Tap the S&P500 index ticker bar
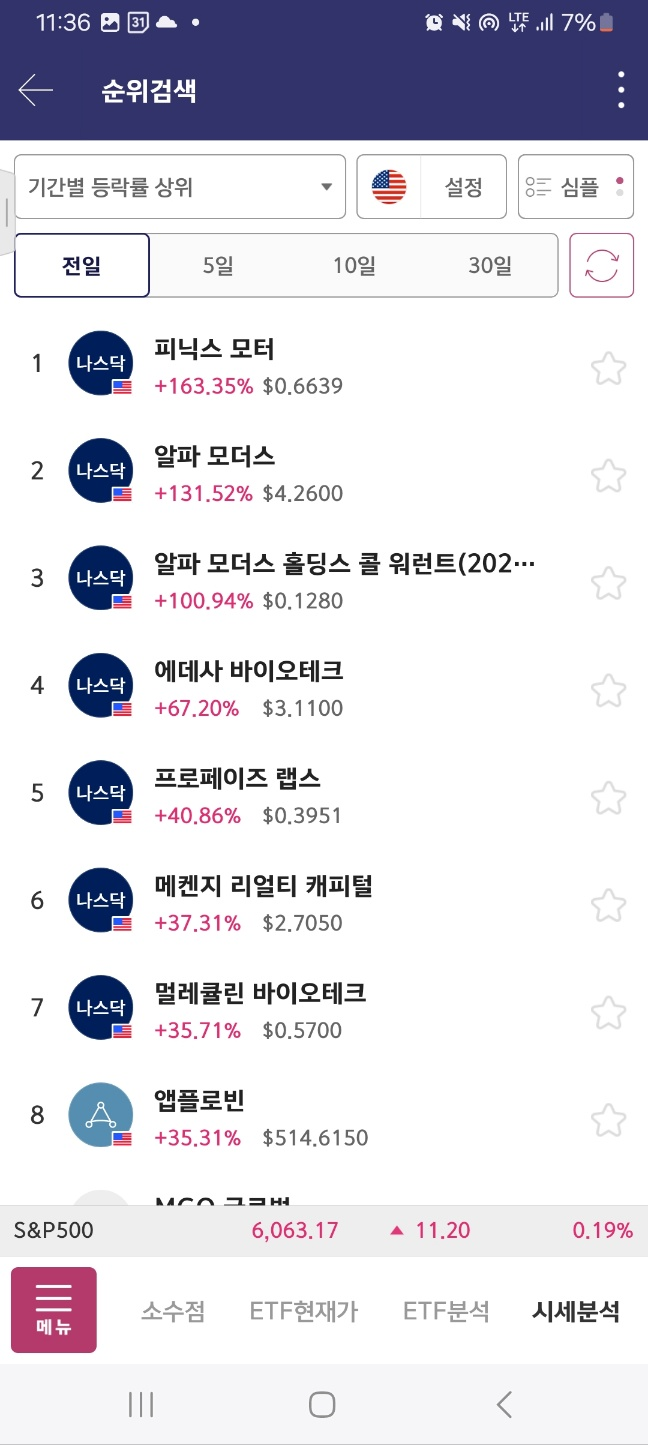This screenshot has height=1445, width=648. (x=324, y=1230)
